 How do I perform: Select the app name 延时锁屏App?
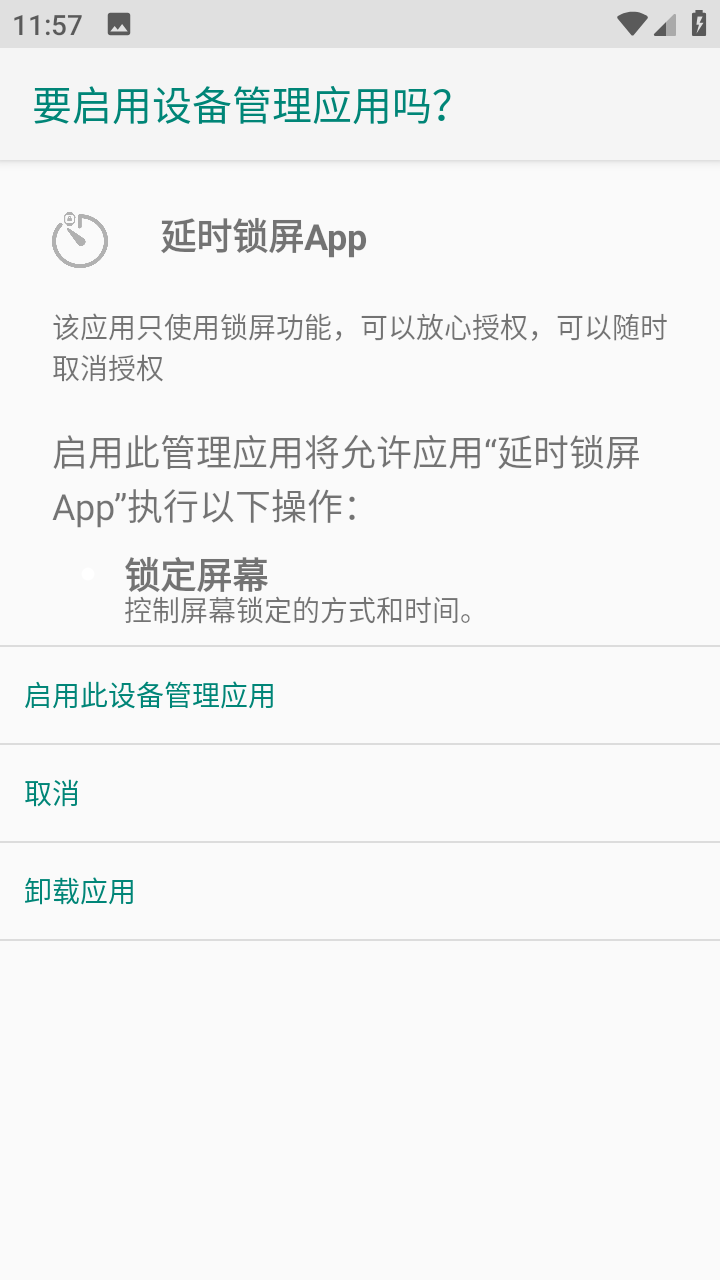click(x=264, y=238)
